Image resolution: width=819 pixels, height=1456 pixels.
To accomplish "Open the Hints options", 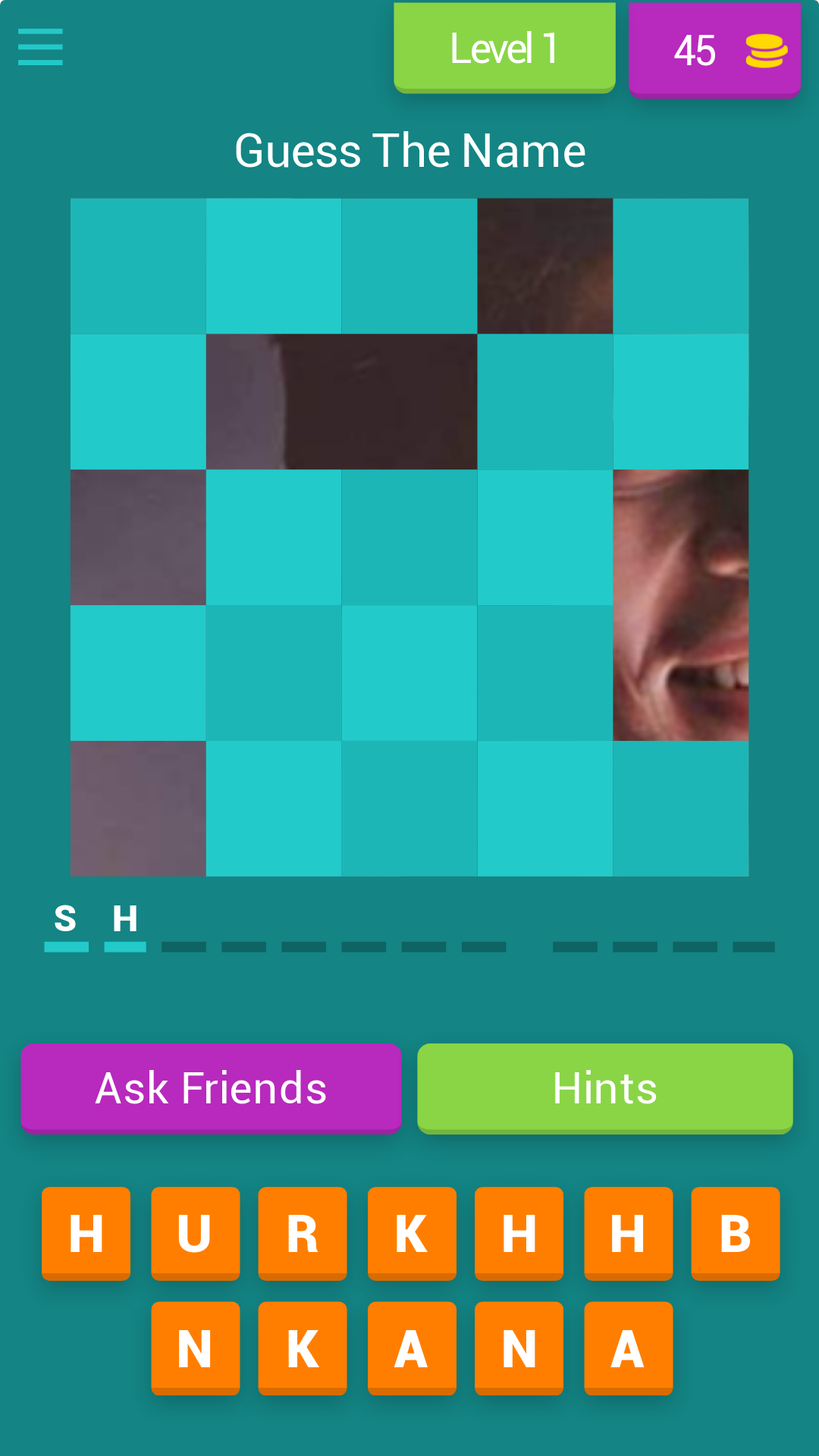I will click(604, 1087).
